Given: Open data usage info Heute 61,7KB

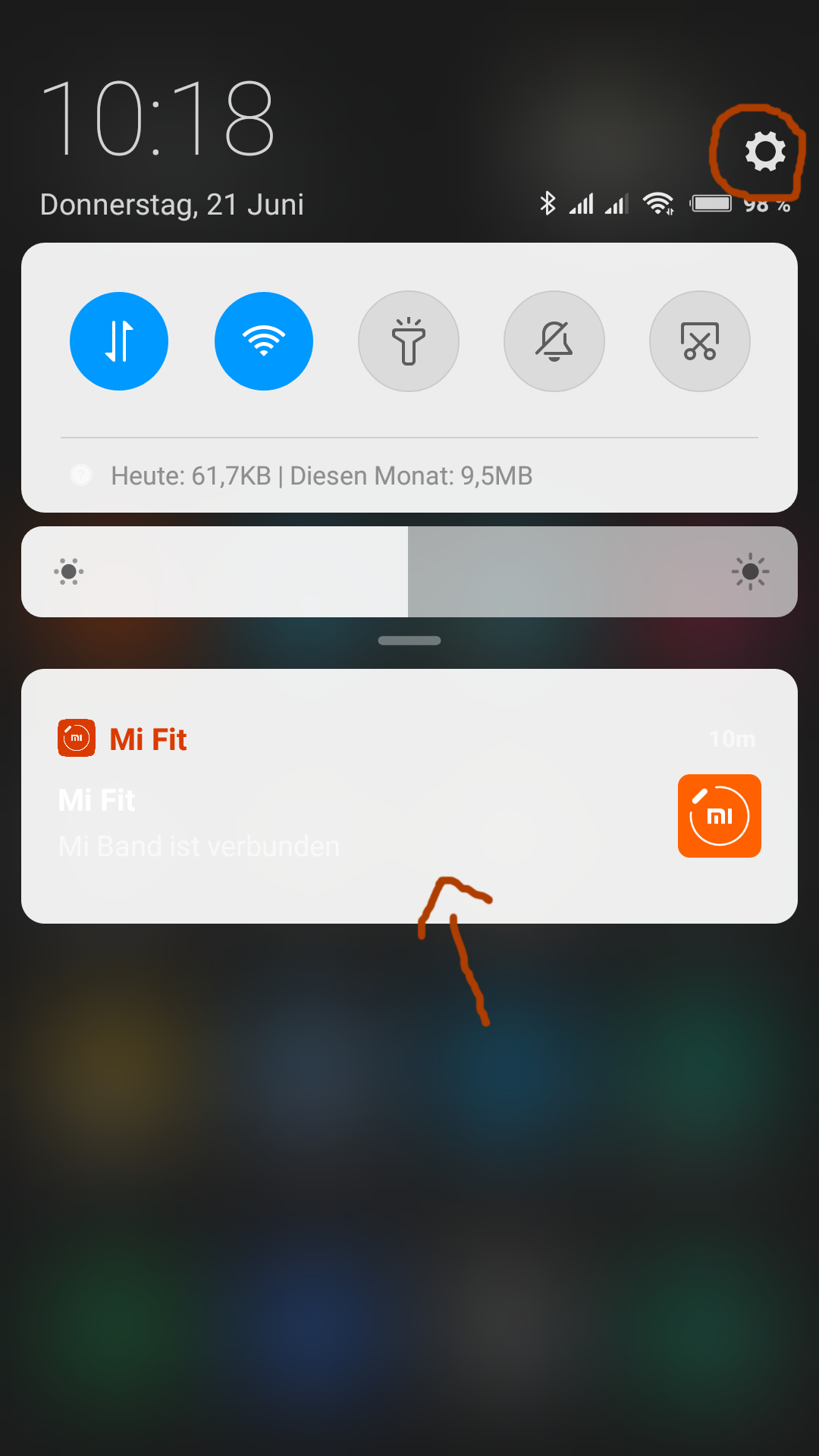Looking at the screenshot, I should 322,475.
